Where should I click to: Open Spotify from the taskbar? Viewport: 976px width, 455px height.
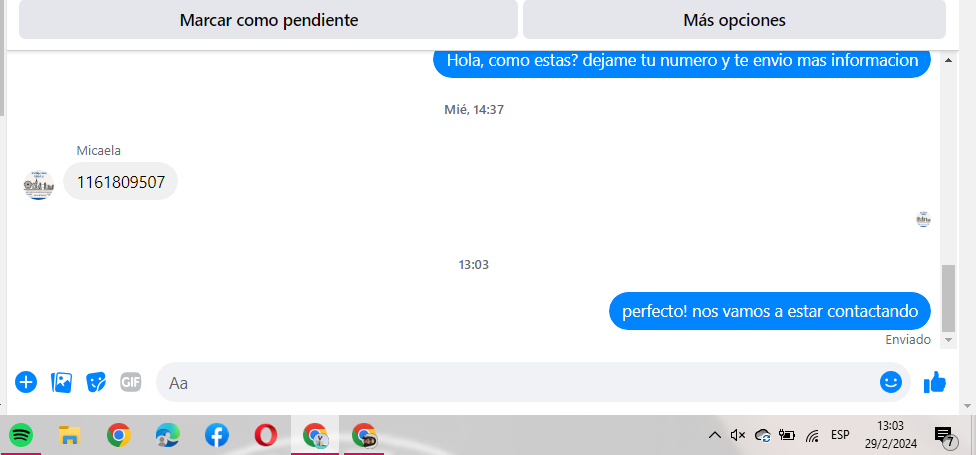click(x=21, y=435)
